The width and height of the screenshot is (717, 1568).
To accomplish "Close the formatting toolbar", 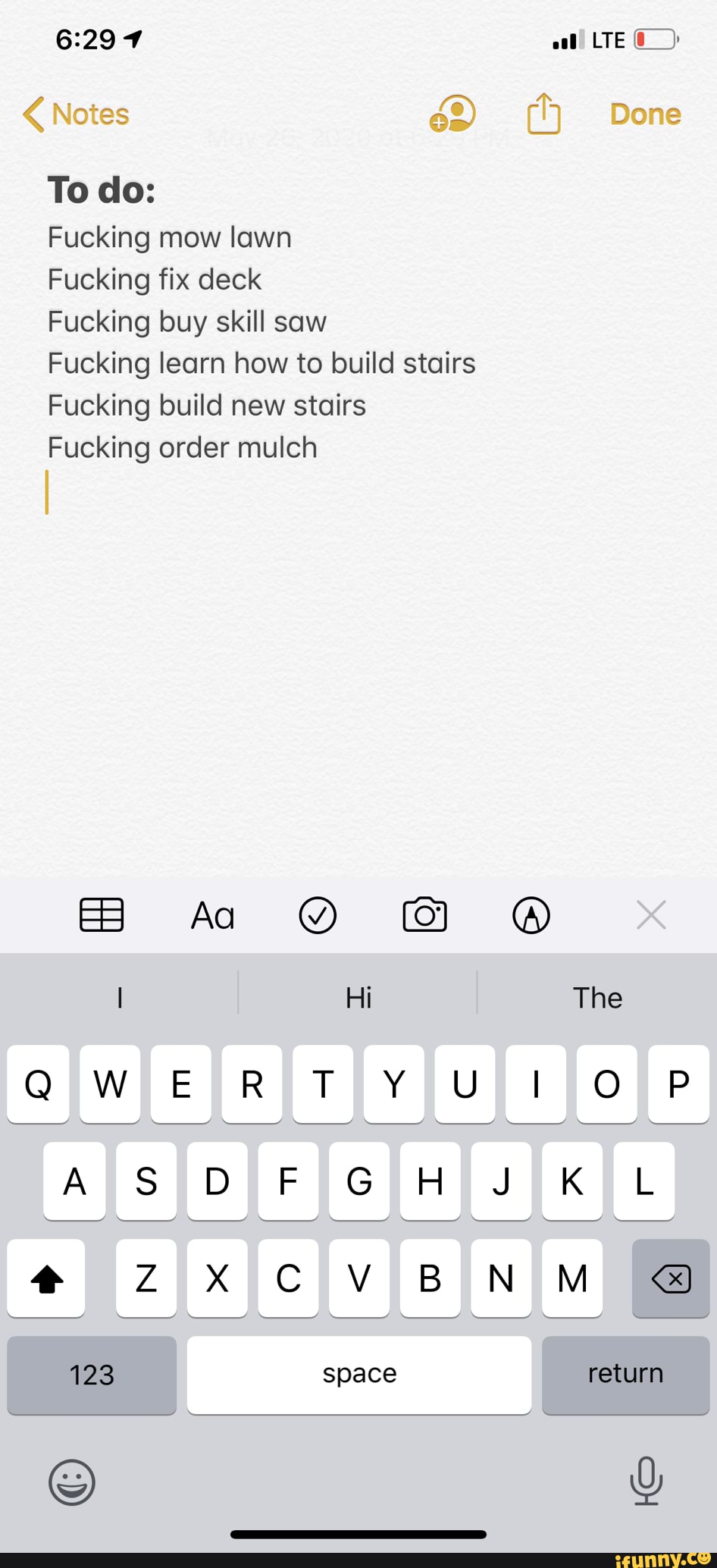I will click(651, 915).
